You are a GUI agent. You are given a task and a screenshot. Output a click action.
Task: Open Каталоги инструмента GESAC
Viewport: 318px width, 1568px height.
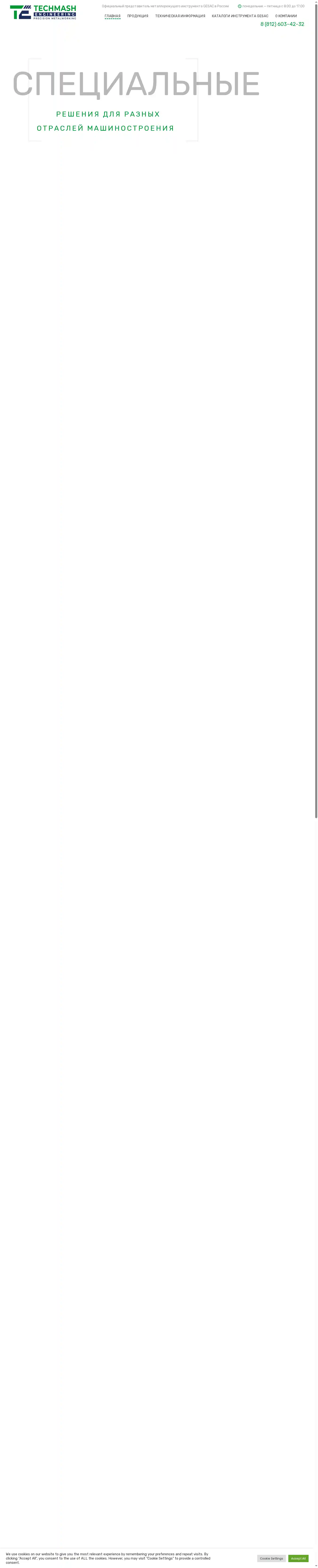pyautogui.click(x=240, y=16)
